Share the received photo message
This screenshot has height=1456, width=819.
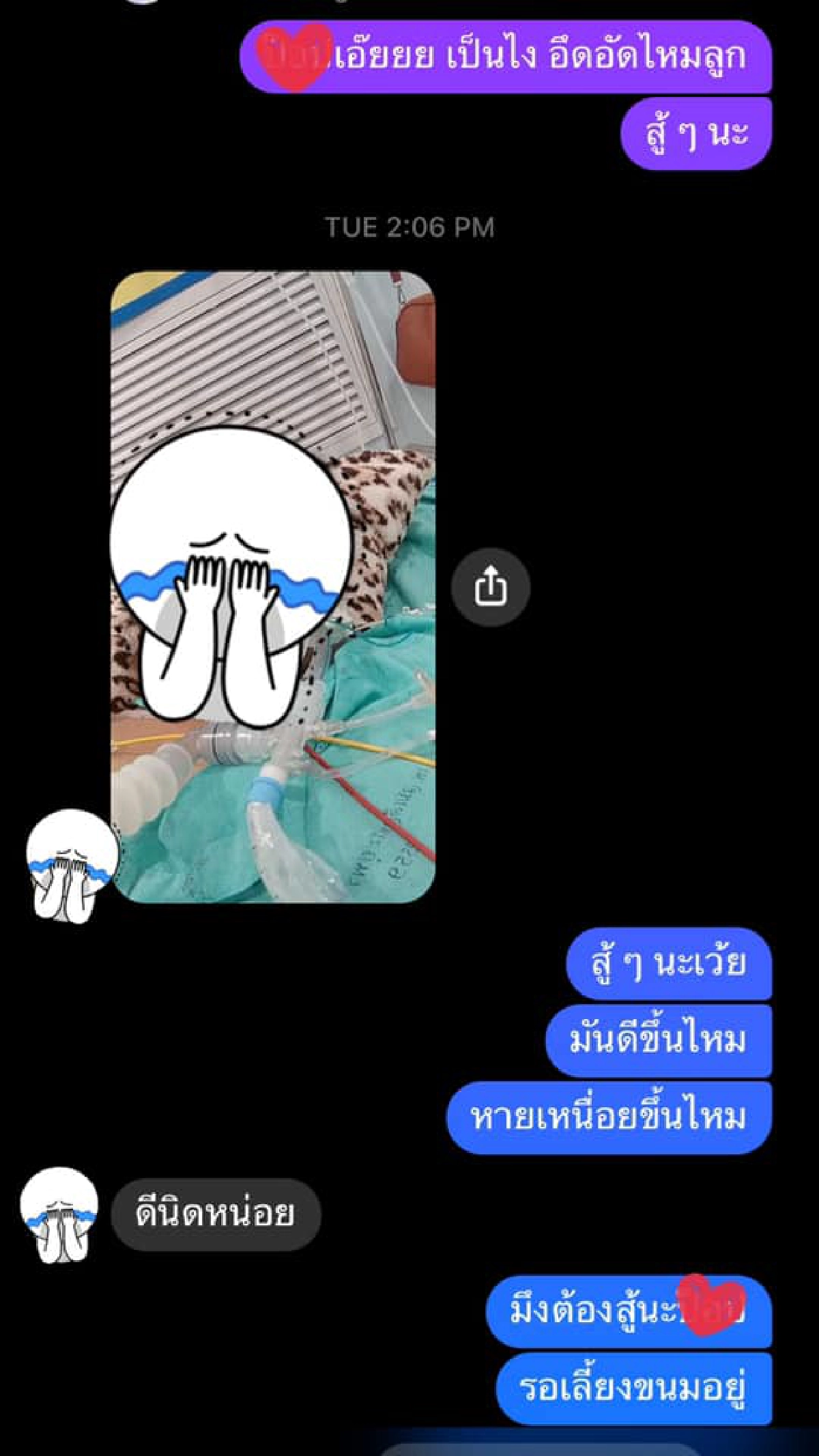490,587
